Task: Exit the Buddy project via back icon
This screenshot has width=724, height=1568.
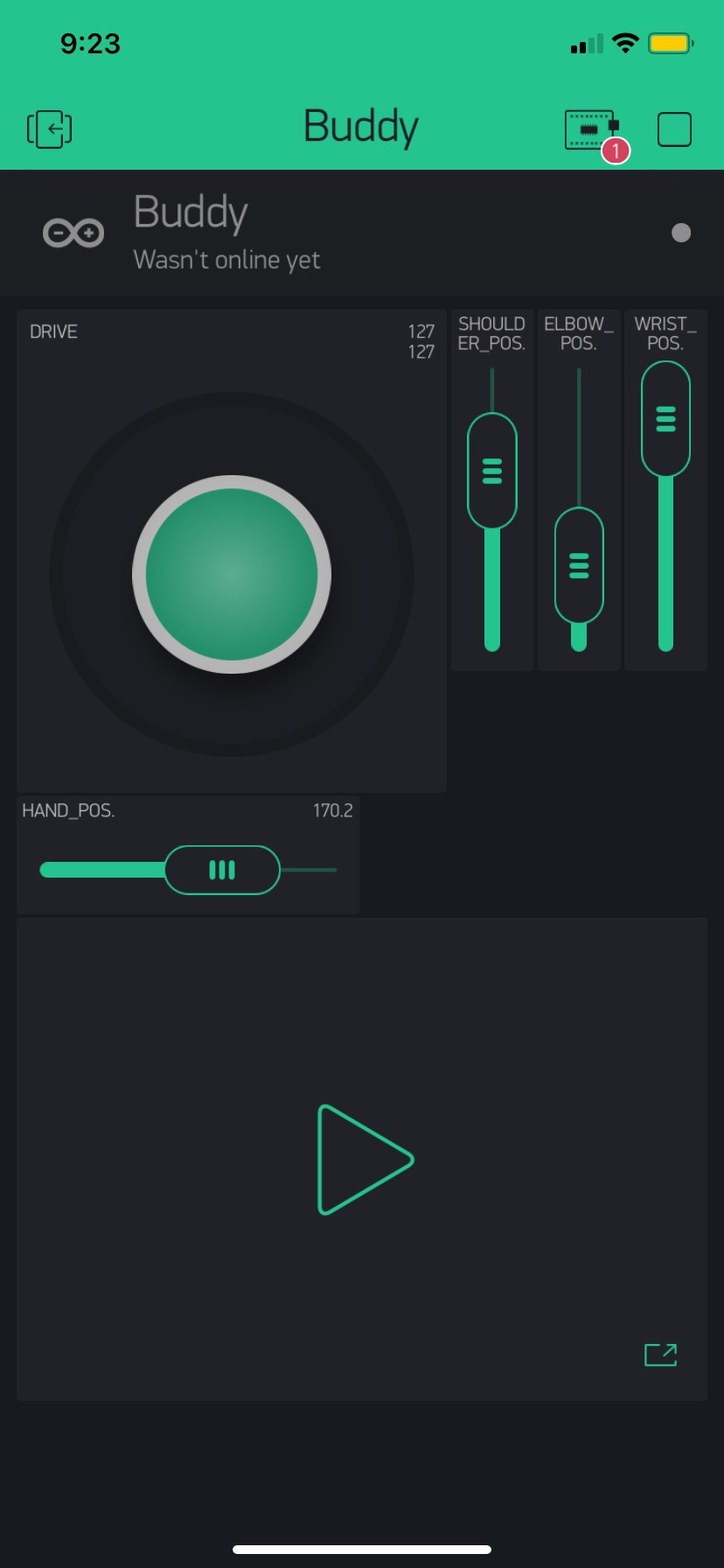Action: point(49,129)
